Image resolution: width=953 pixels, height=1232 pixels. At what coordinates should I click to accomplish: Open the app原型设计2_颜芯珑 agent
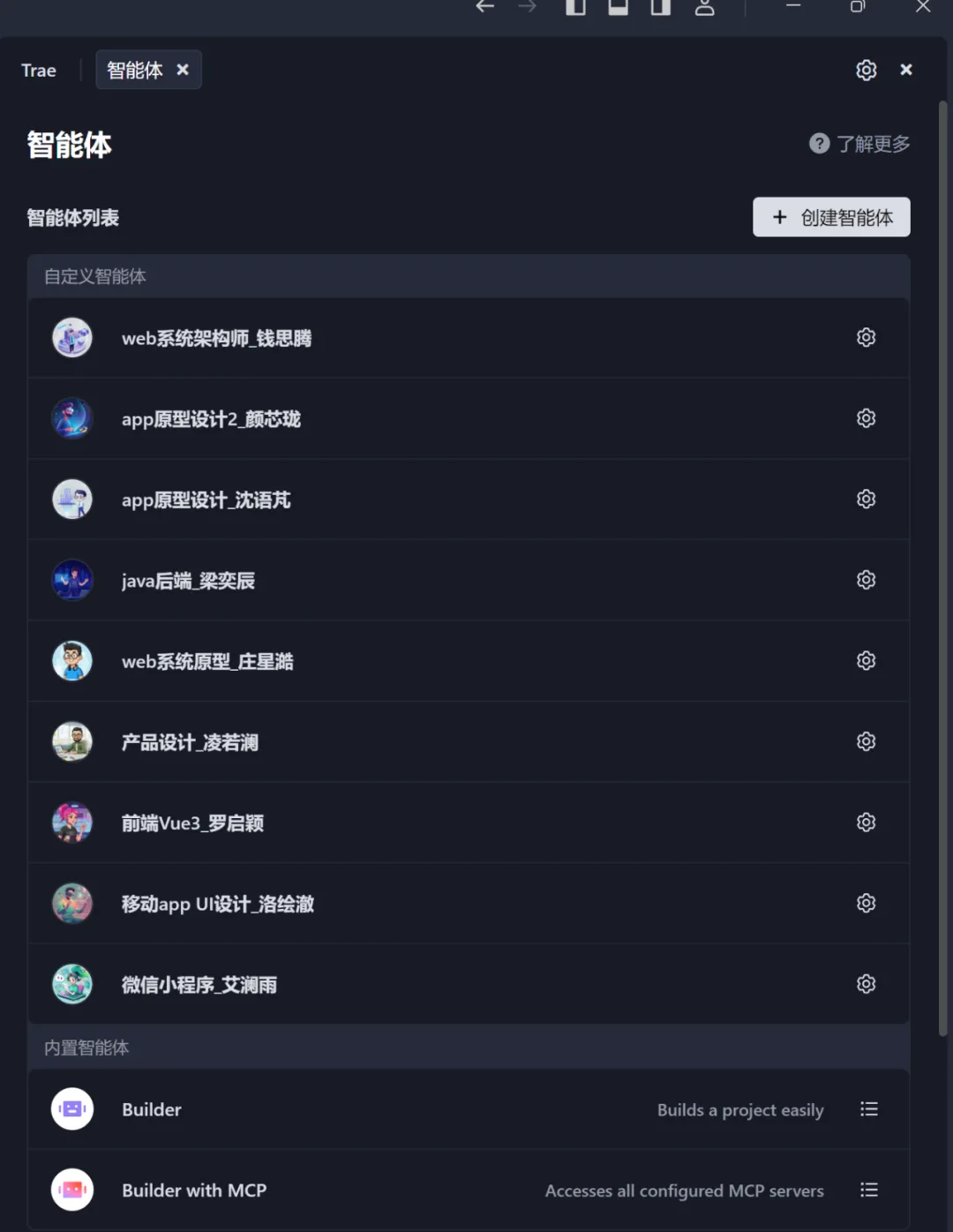212,419
